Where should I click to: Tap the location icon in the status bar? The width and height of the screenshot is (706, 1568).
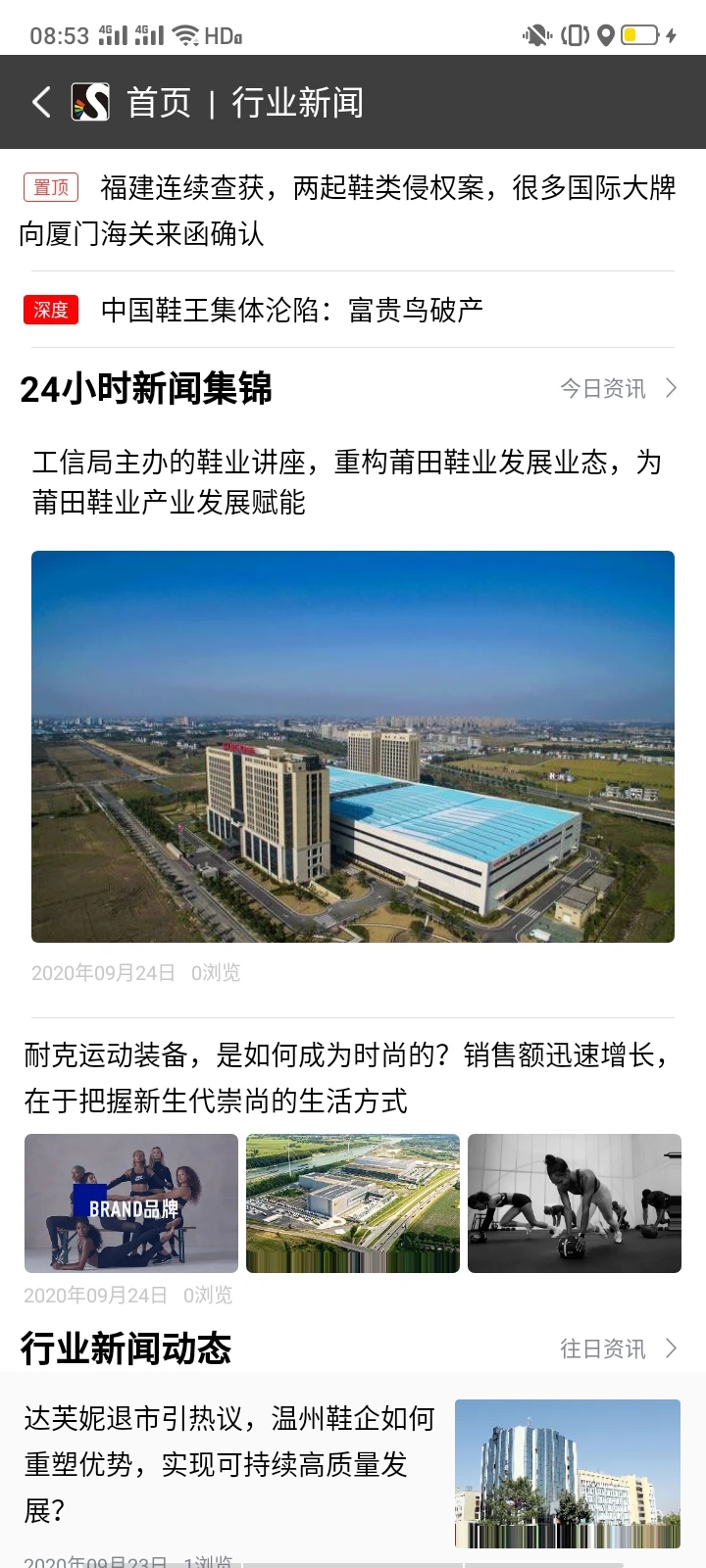tap(604, 32)
